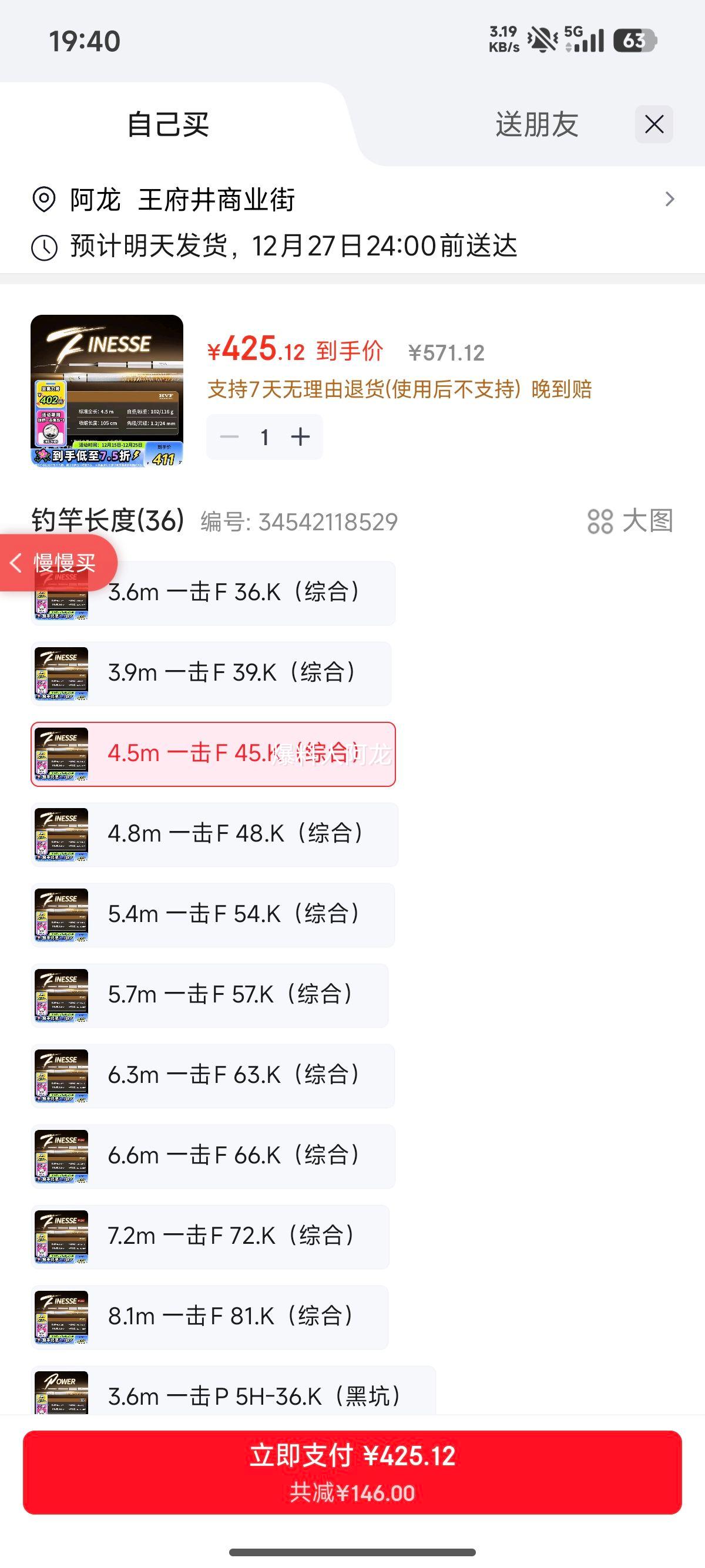This screenshot has width=705, height=1568.
Task: Increase quantity with the plus button
Action: [301, 436]
